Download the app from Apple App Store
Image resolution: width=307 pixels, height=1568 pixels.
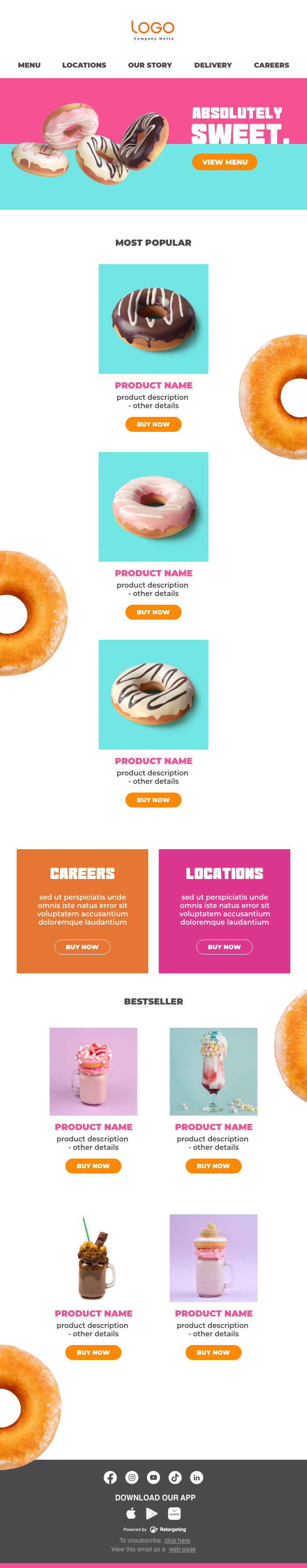pyautogui.click(x=131, y=1513)
